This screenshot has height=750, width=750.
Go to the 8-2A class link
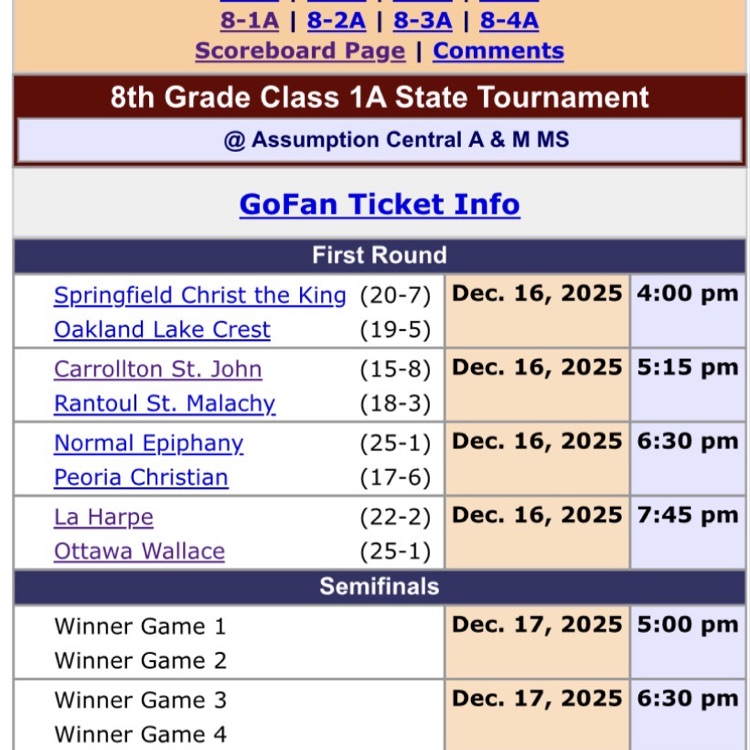pos(335,20)
